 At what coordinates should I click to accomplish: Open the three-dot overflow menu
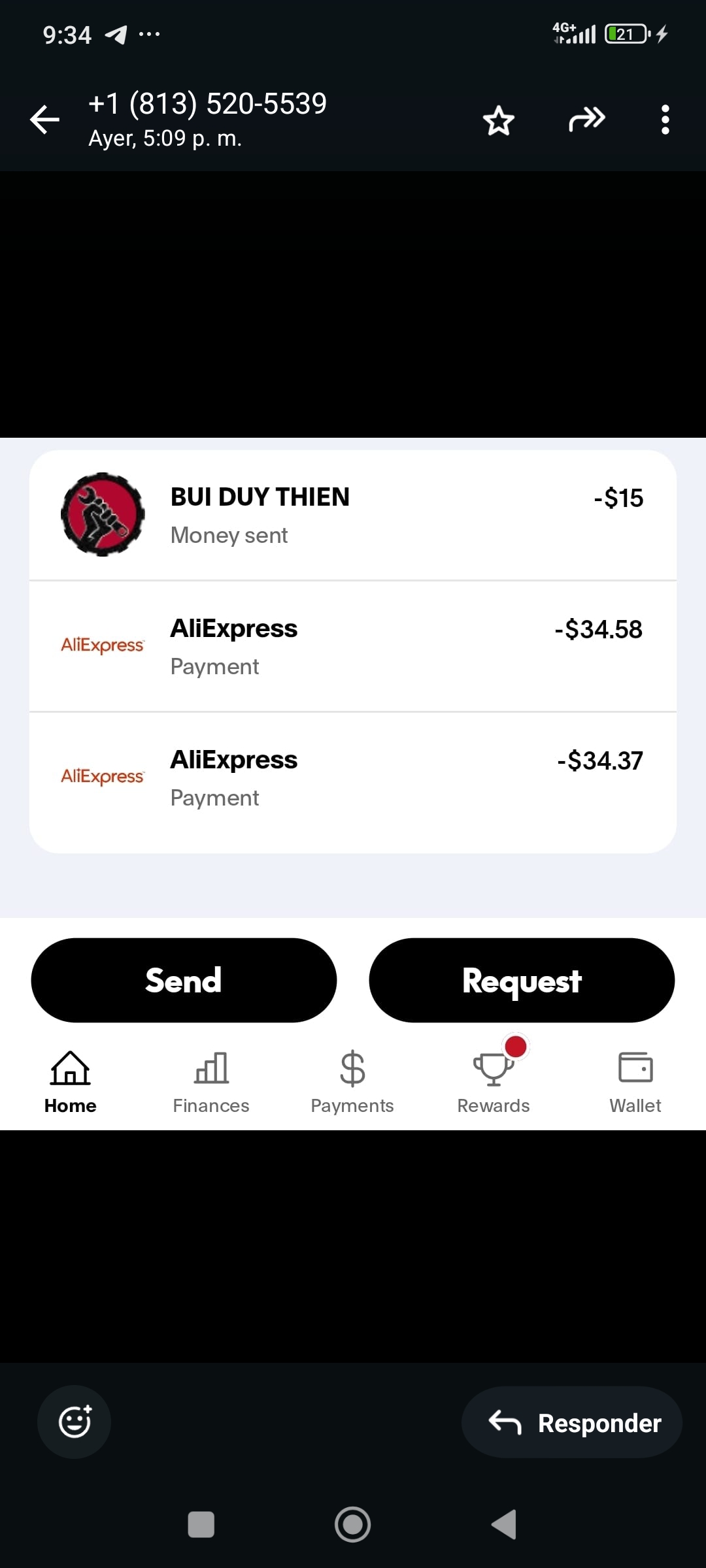point(665,120)
